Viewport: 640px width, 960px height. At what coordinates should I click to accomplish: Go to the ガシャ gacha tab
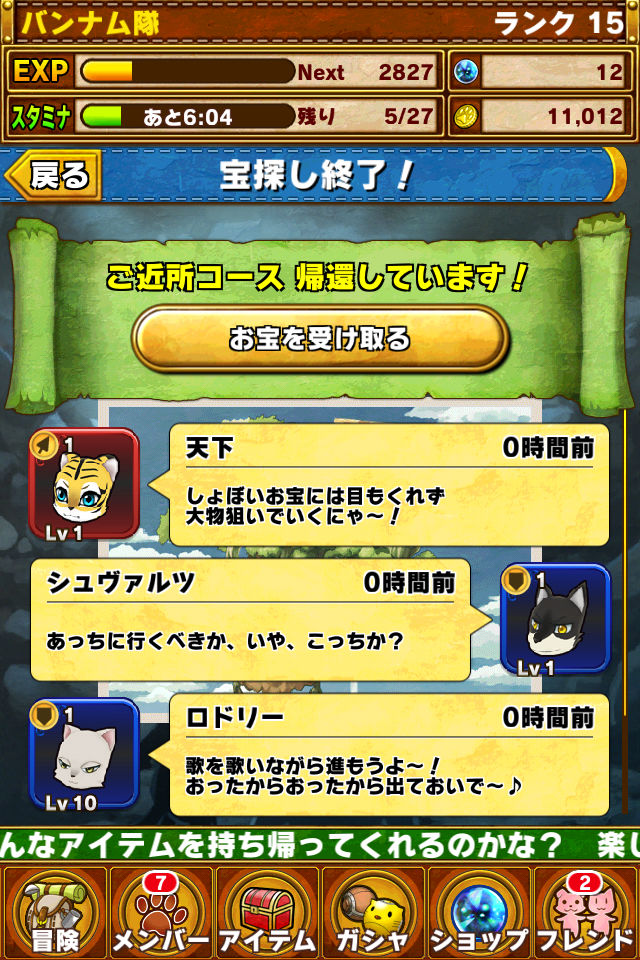(373, 911)
